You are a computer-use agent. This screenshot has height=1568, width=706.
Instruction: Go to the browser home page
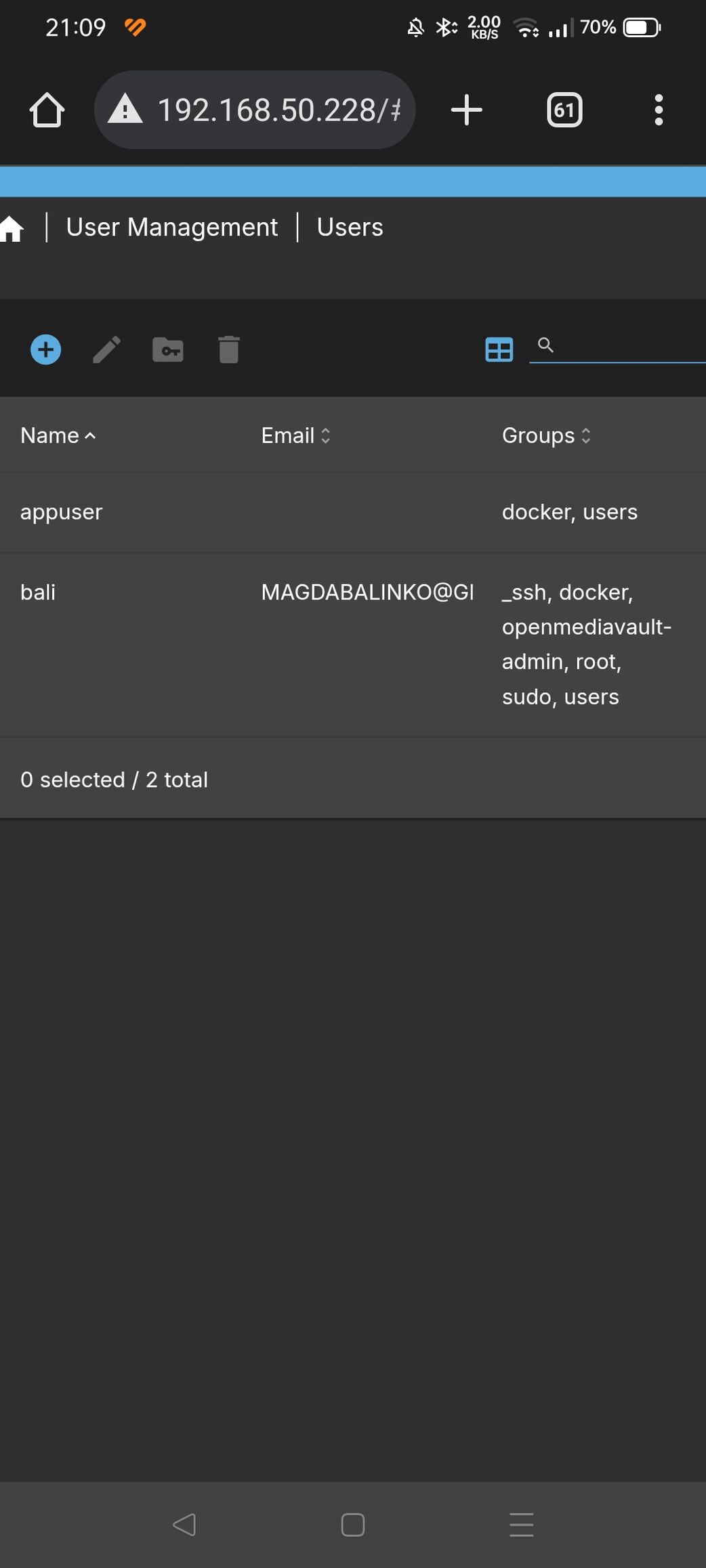[x=47, y=110]
